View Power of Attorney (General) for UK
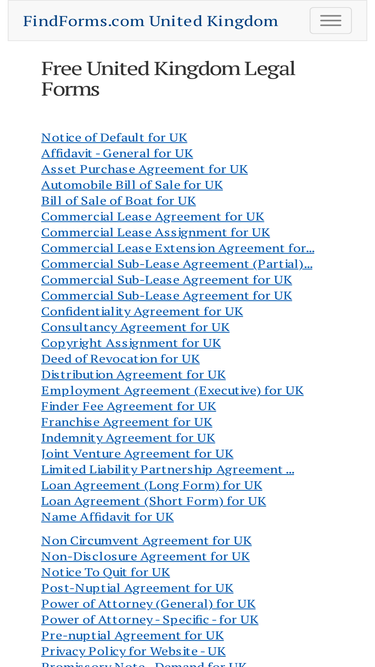The width and height of the screenshot is (375, 667). pos(148,604)
